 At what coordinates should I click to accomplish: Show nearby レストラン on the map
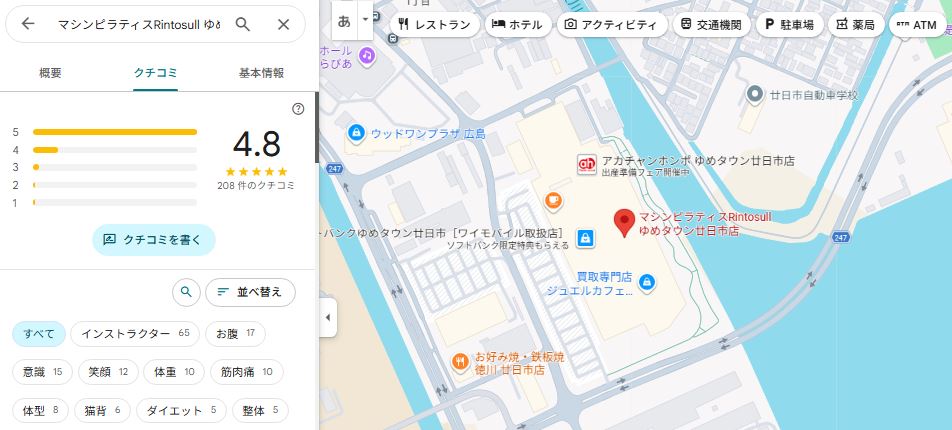[x=433, y=24]
